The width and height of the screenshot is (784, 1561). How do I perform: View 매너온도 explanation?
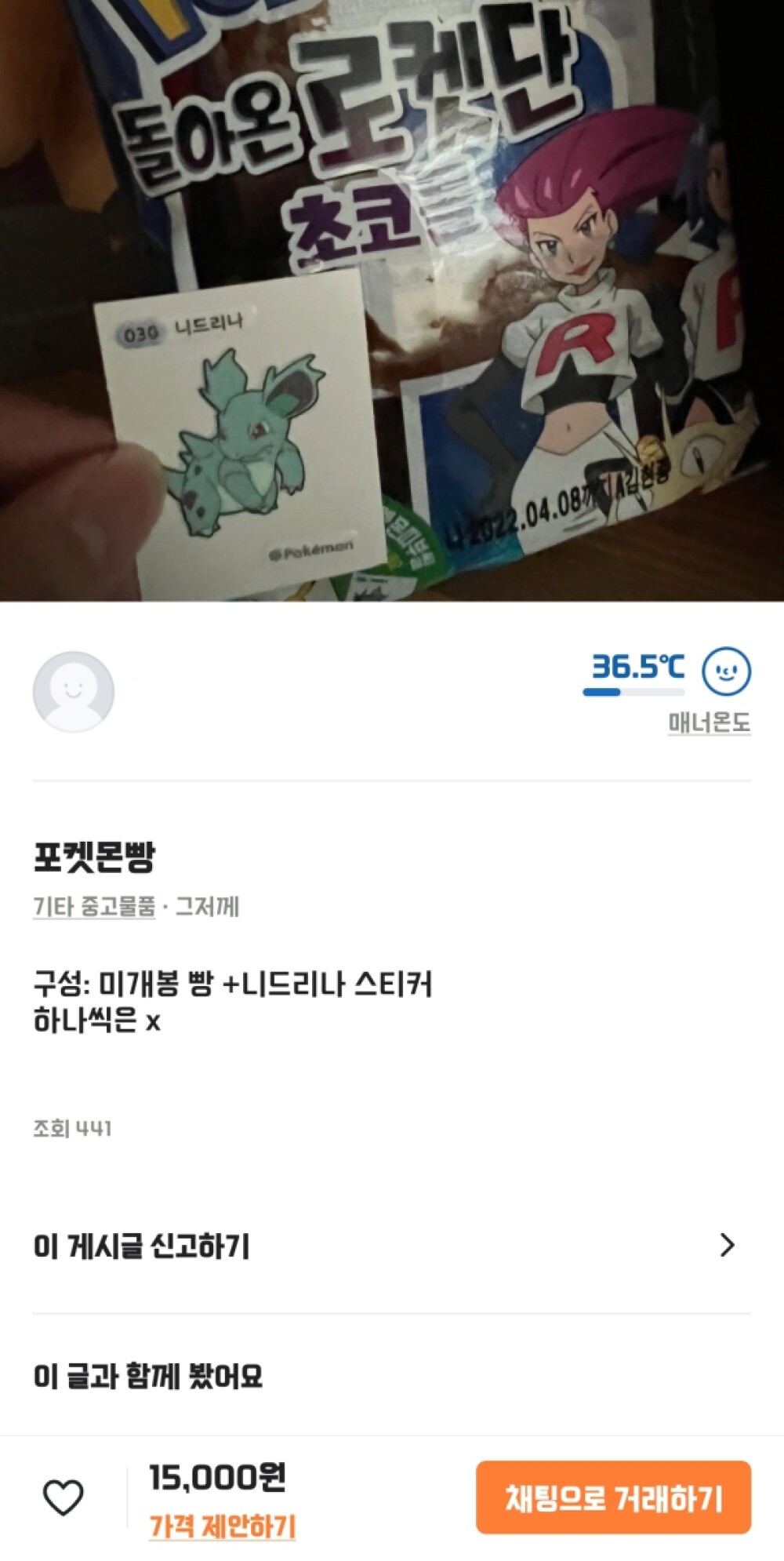tap(709, 722)
